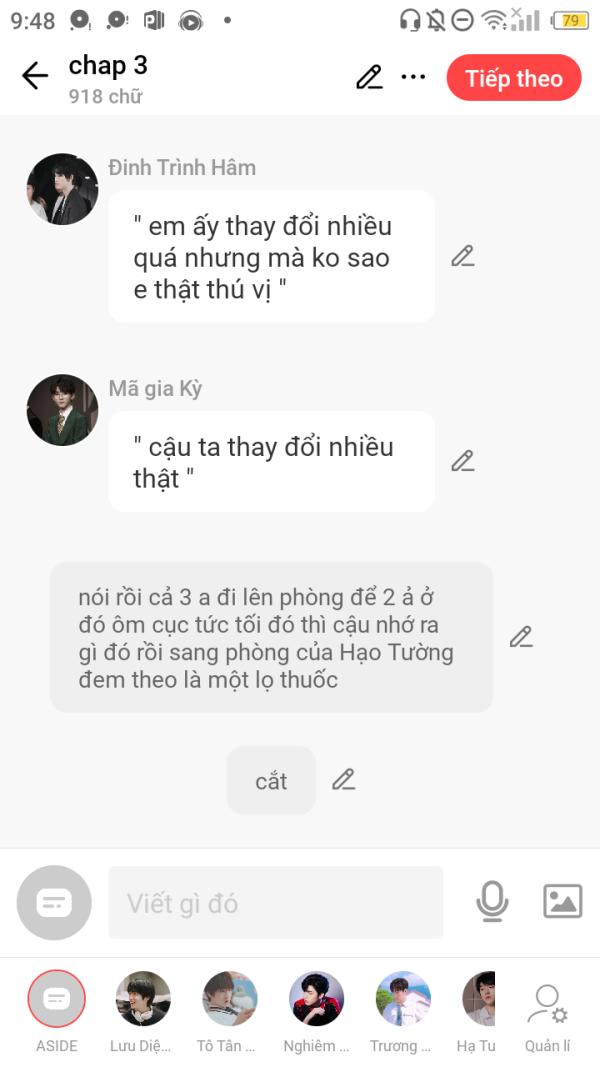Edit the "cắt" aside bubble

344,779
